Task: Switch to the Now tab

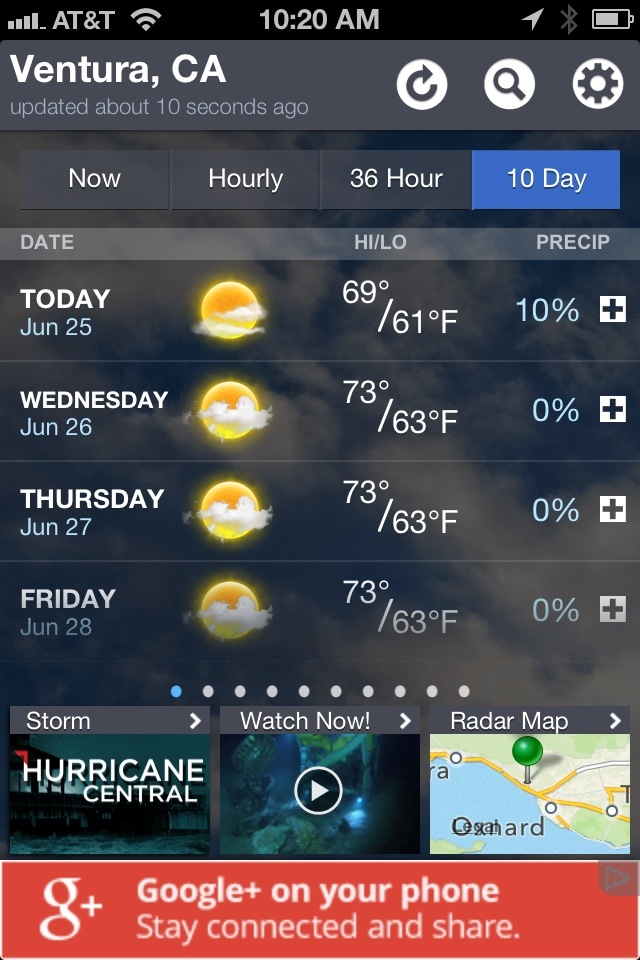Action: (95, 179)
